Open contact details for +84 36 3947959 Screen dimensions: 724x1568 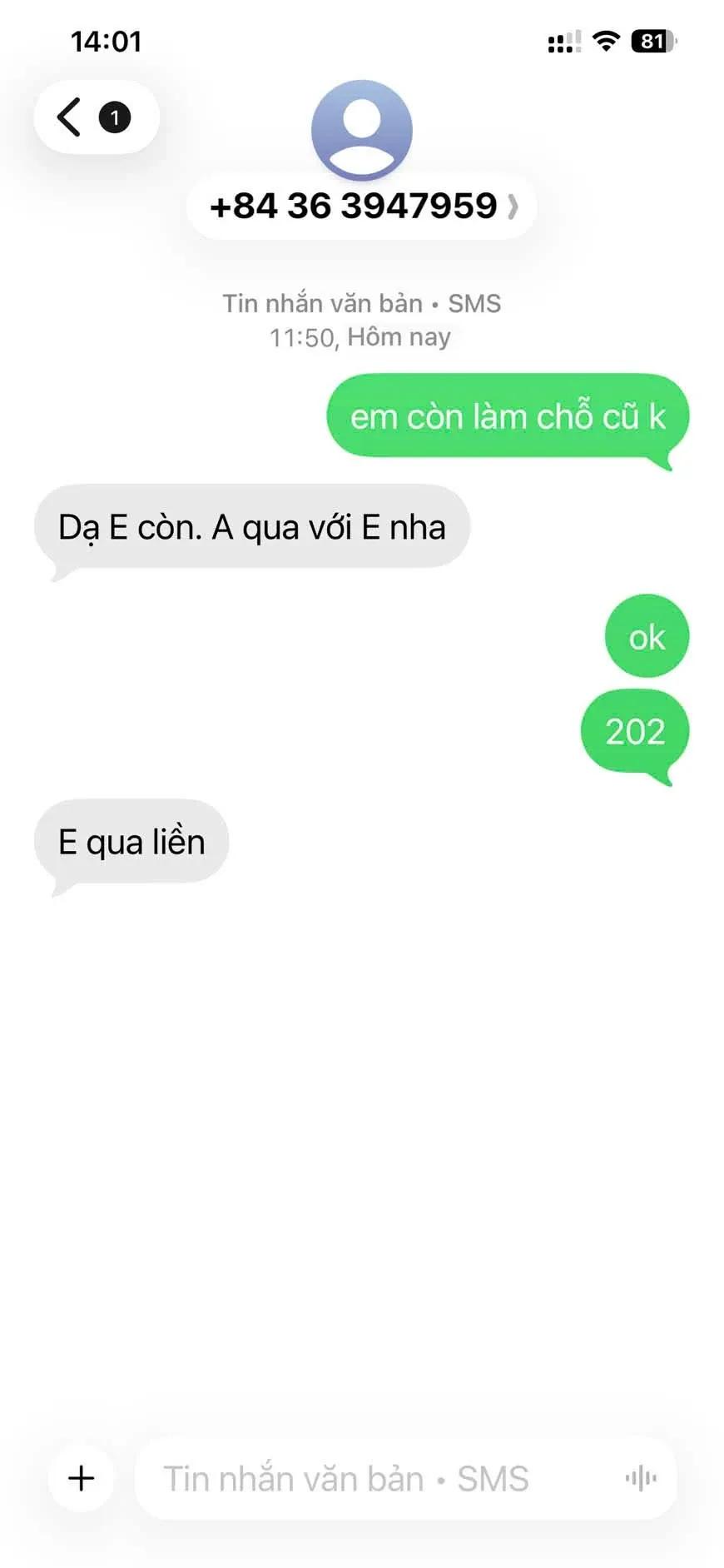point(362,206)
